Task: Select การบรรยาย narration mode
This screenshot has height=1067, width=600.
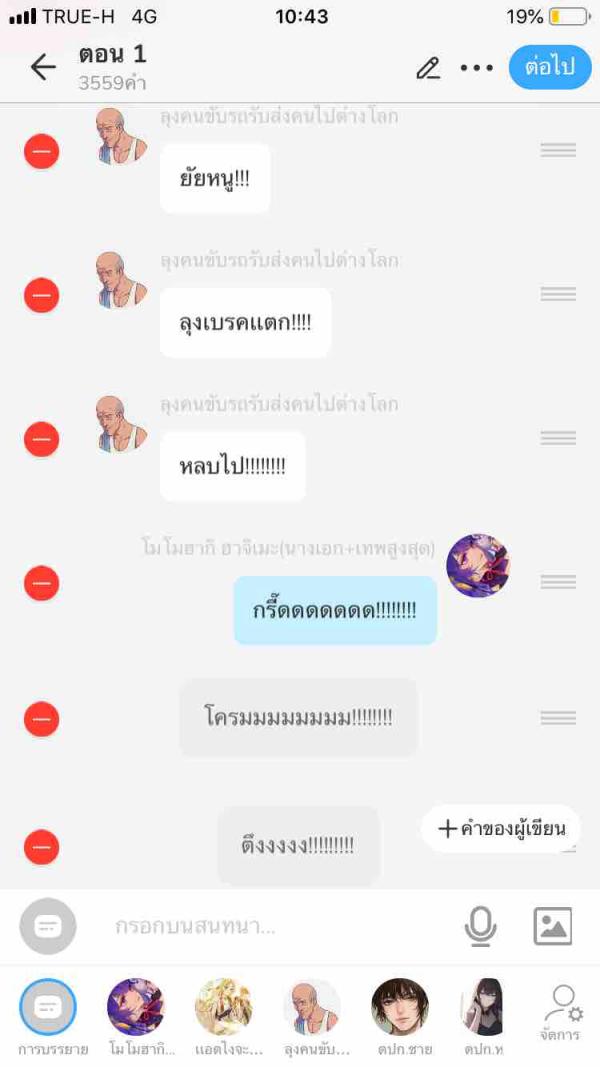Action: click(48, 1008)
